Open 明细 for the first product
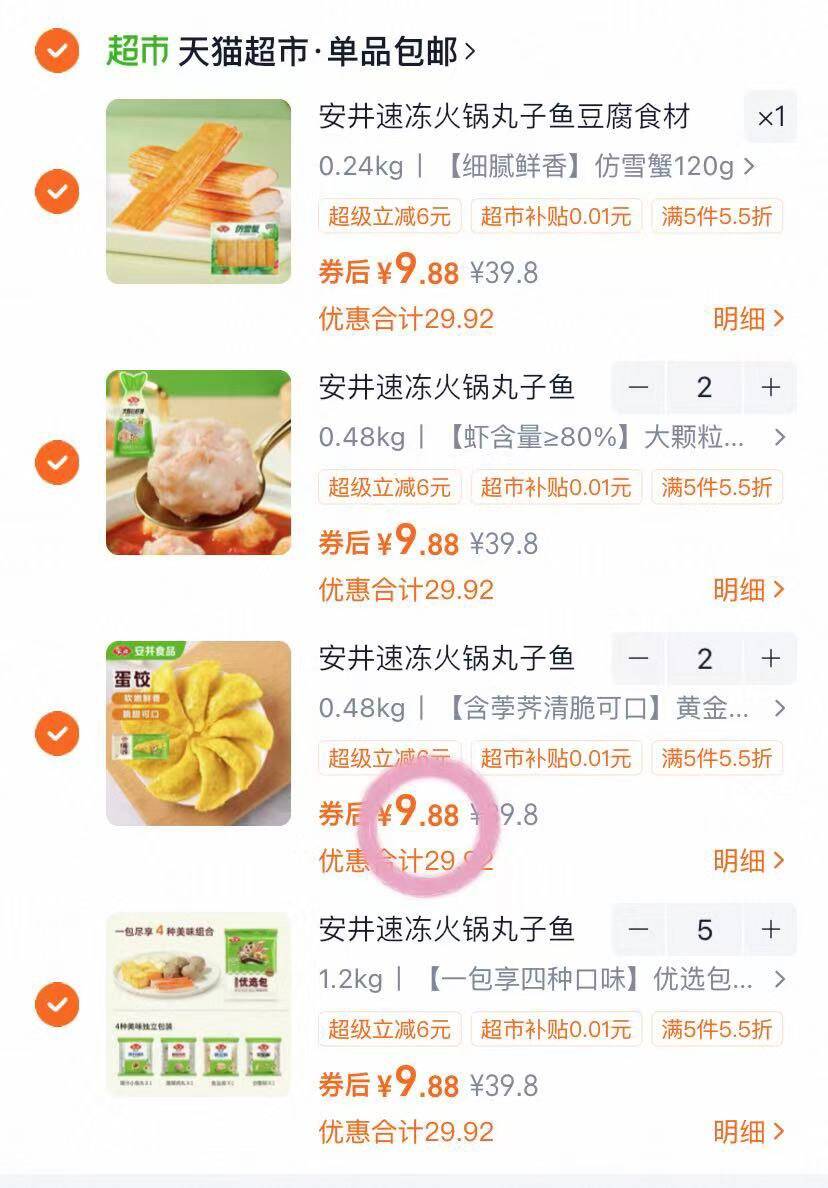 744,318
